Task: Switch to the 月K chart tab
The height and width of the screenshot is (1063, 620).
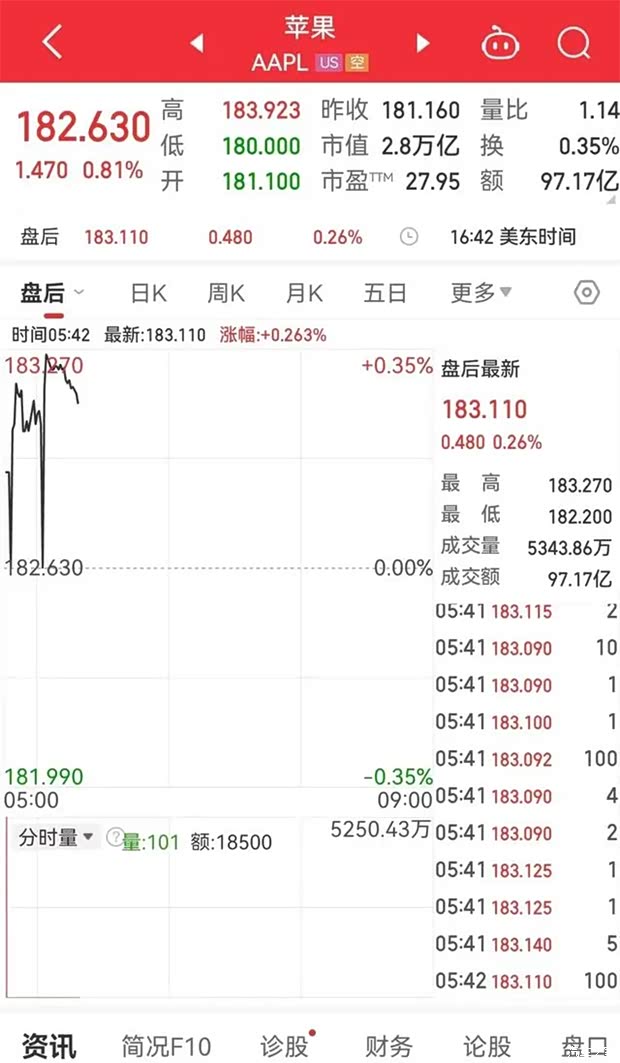Action: [x=304, y=293]
